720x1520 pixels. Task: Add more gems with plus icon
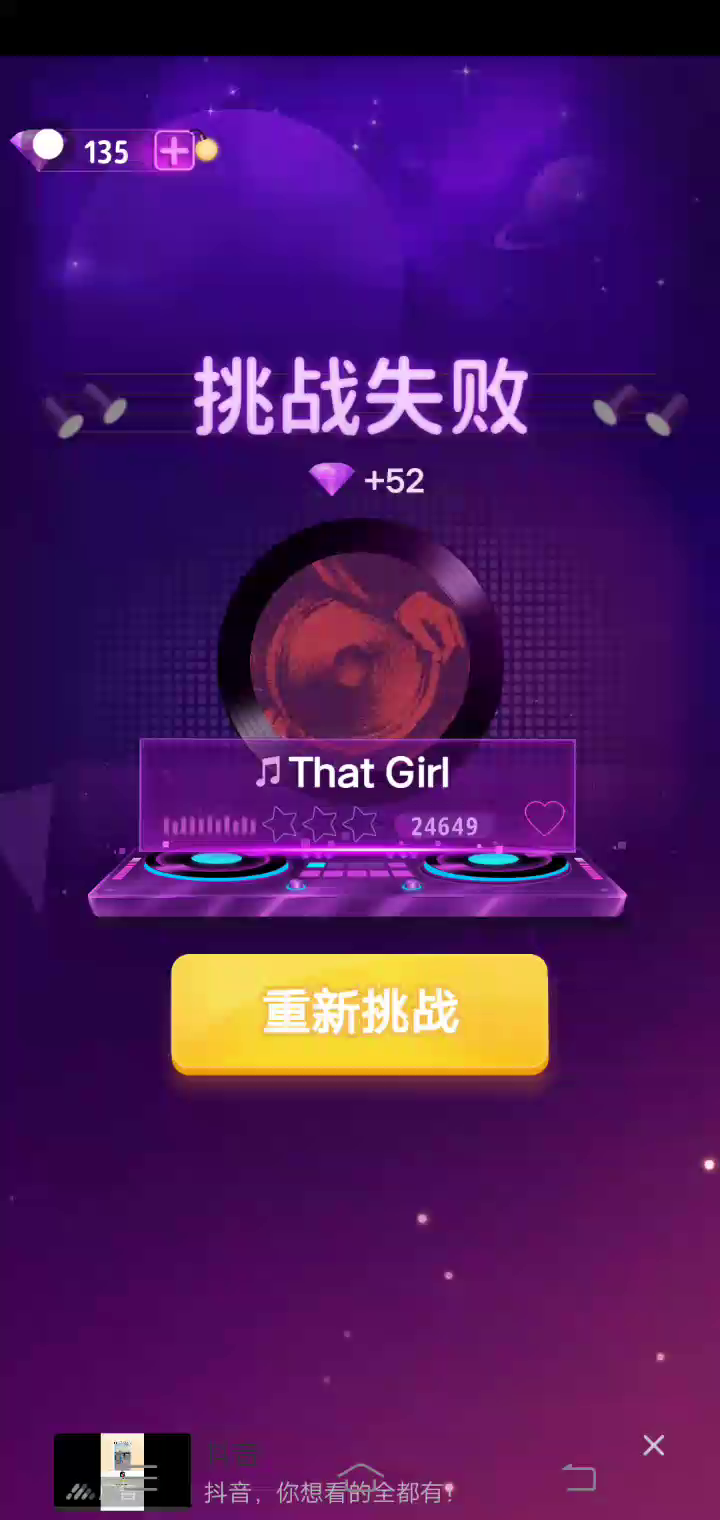tap(174, 151)
